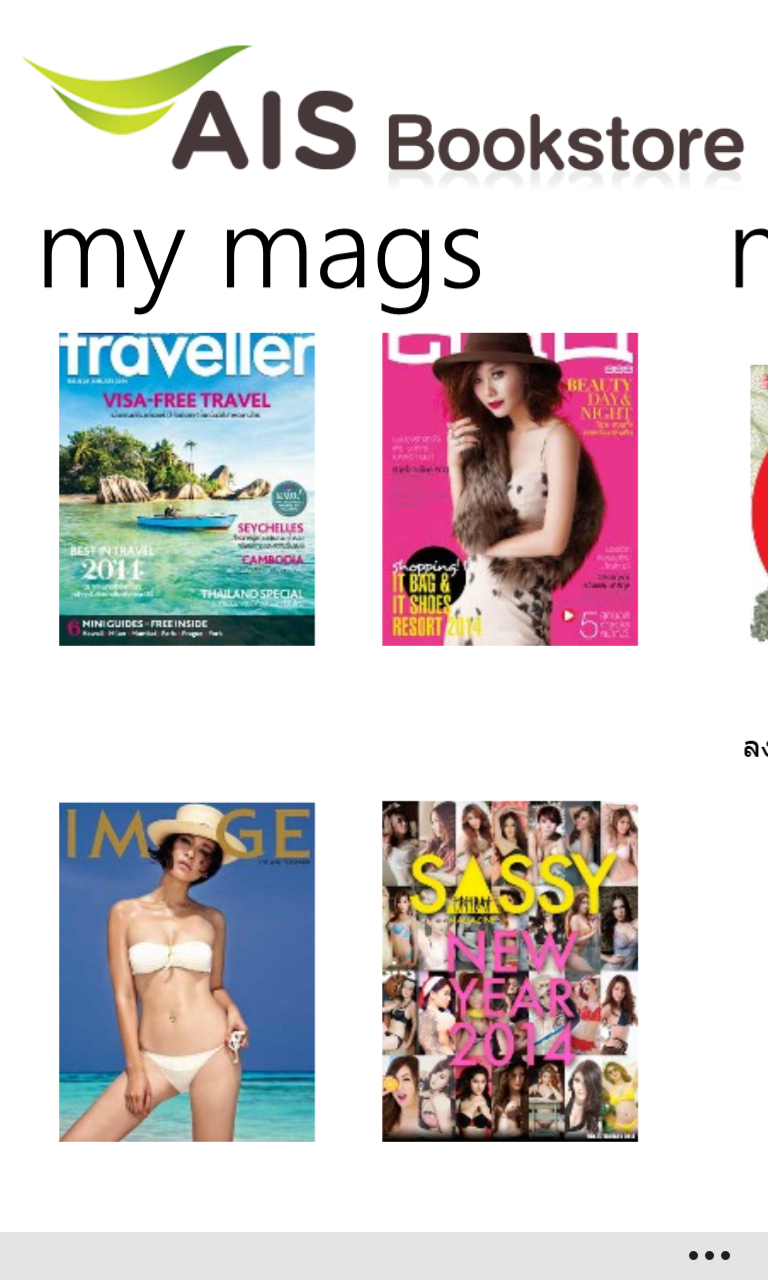Expand the app bar three-dot menu
The width and height of the screenshot is (768, 1280).
(x=709, y=1255)
